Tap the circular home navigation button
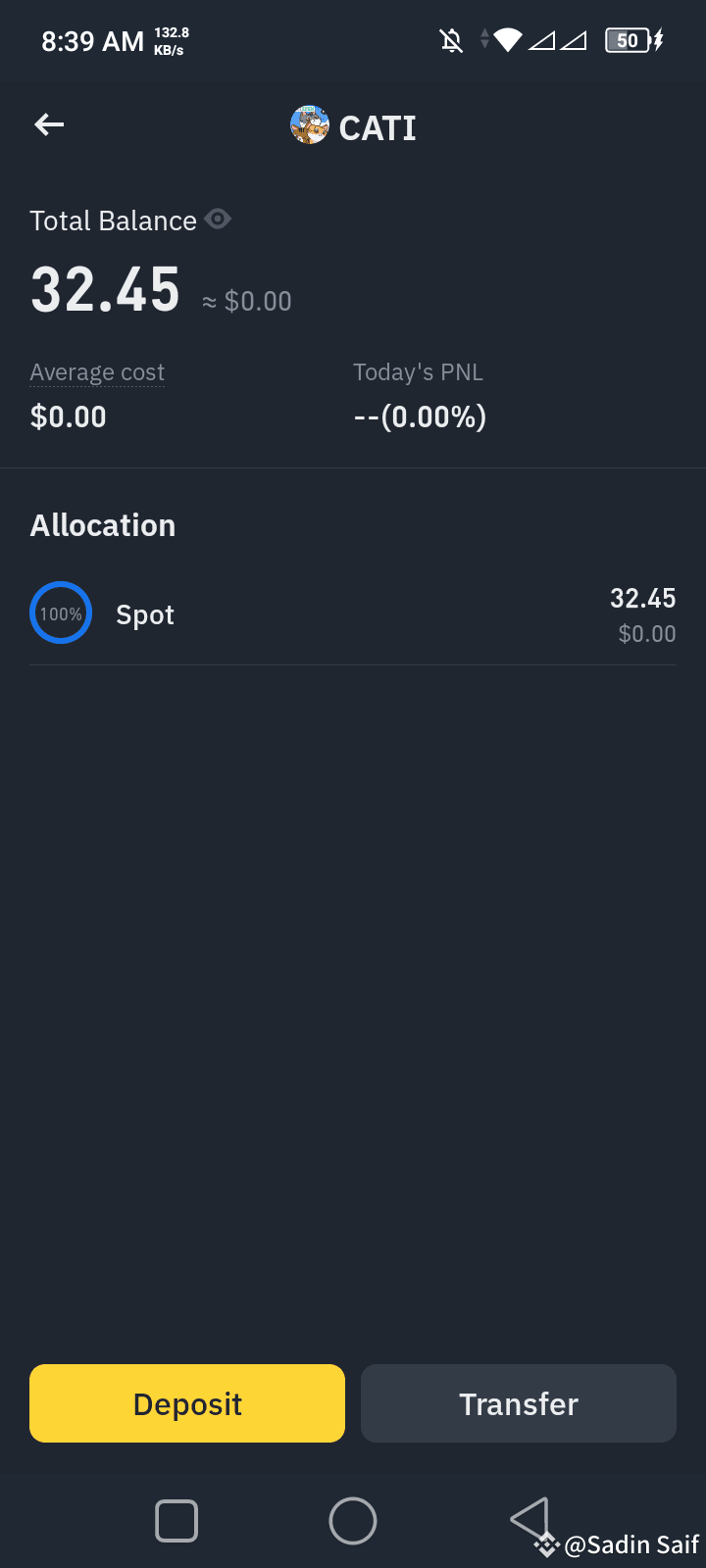 (x=353, y=1521)
